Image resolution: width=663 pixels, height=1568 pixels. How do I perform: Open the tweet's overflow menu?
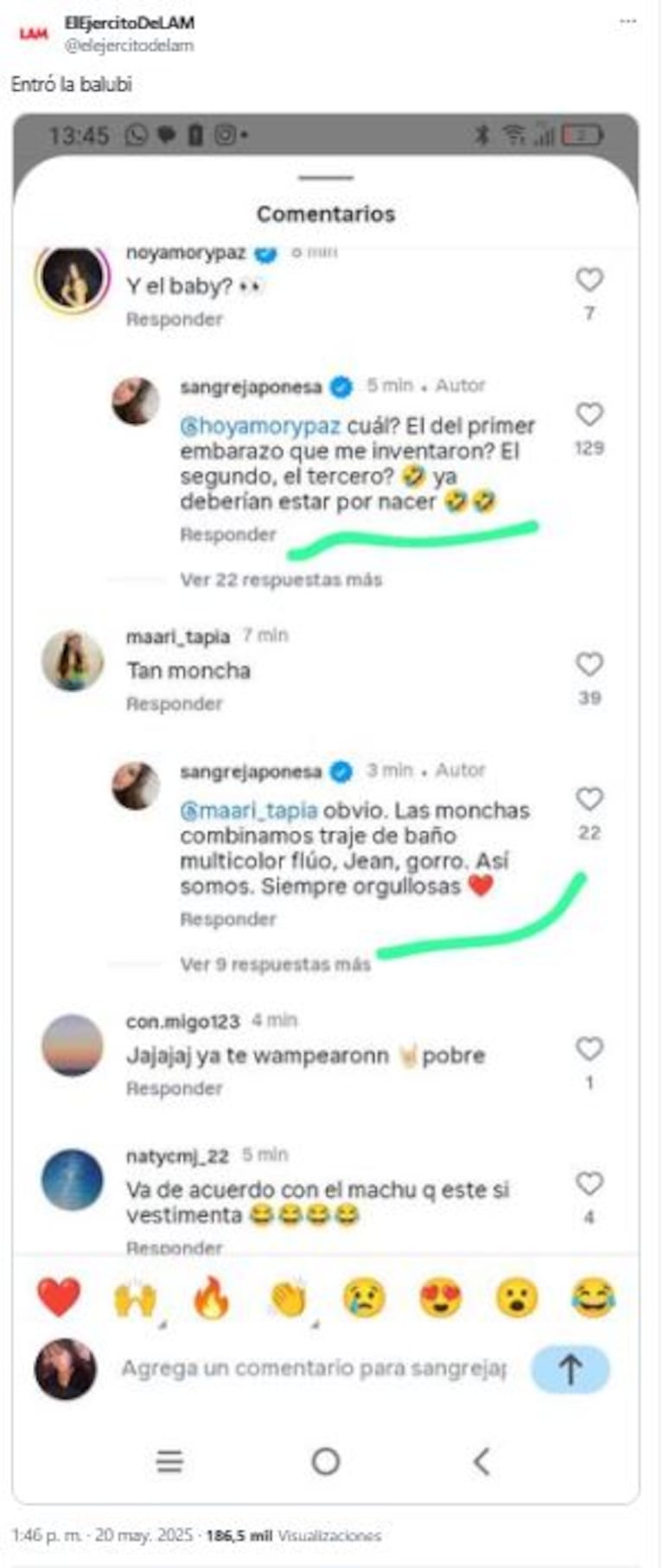point(628,22)
